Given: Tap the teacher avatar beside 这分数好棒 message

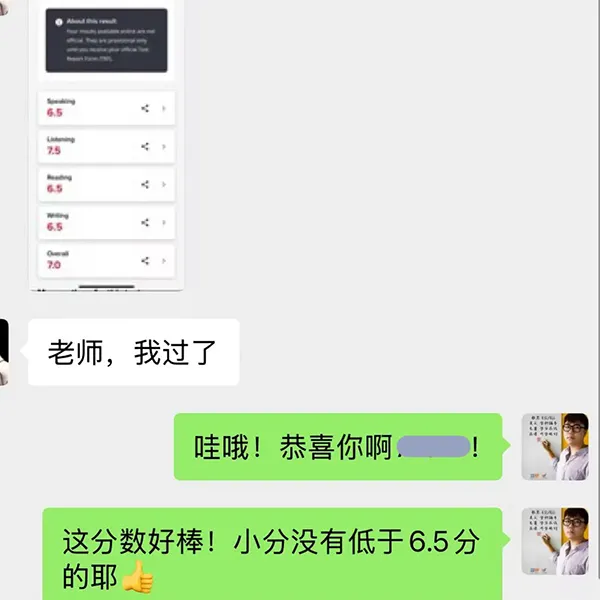Looking at the screenshot, I should pyautogui.click(x=554, y=540).
